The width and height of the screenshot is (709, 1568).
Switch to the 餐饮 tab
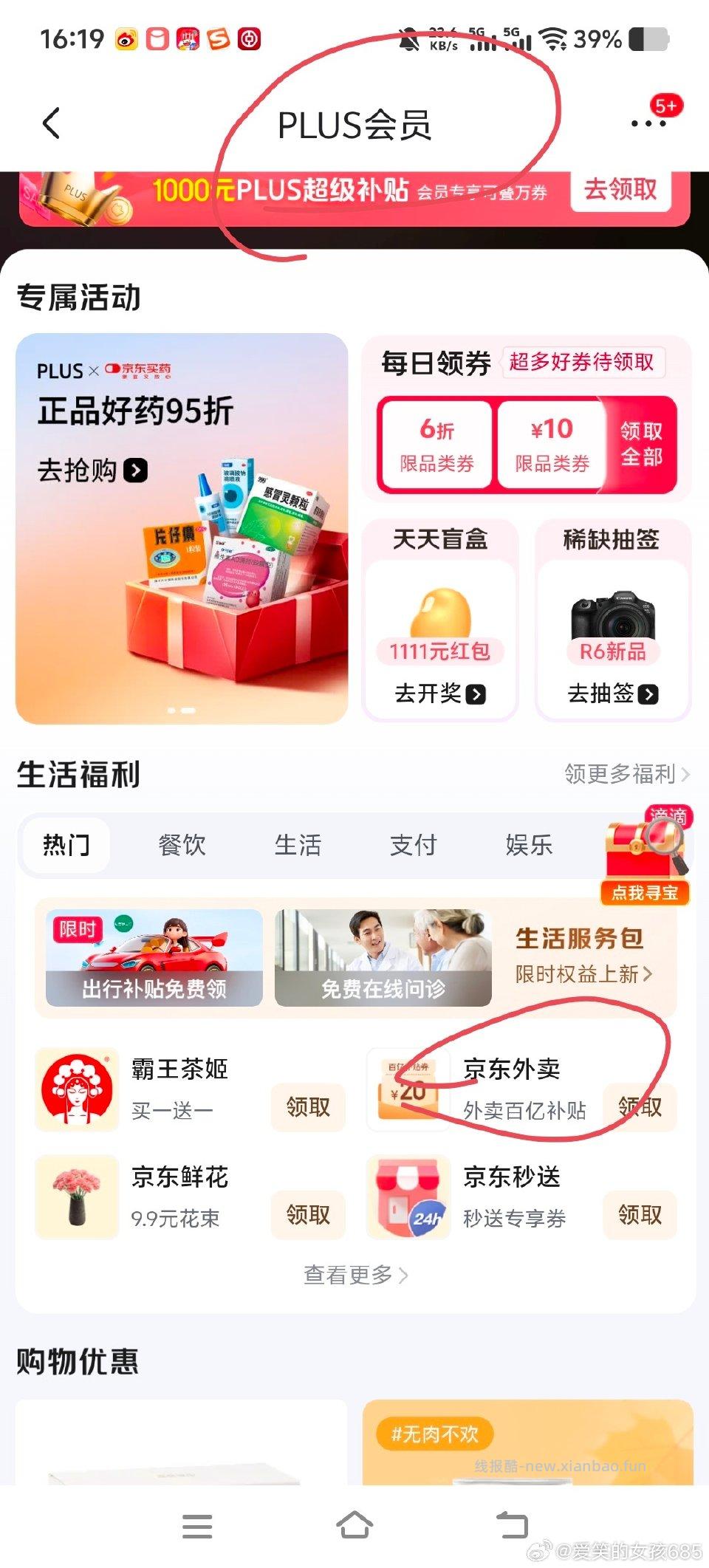click(x=181, y=845)
